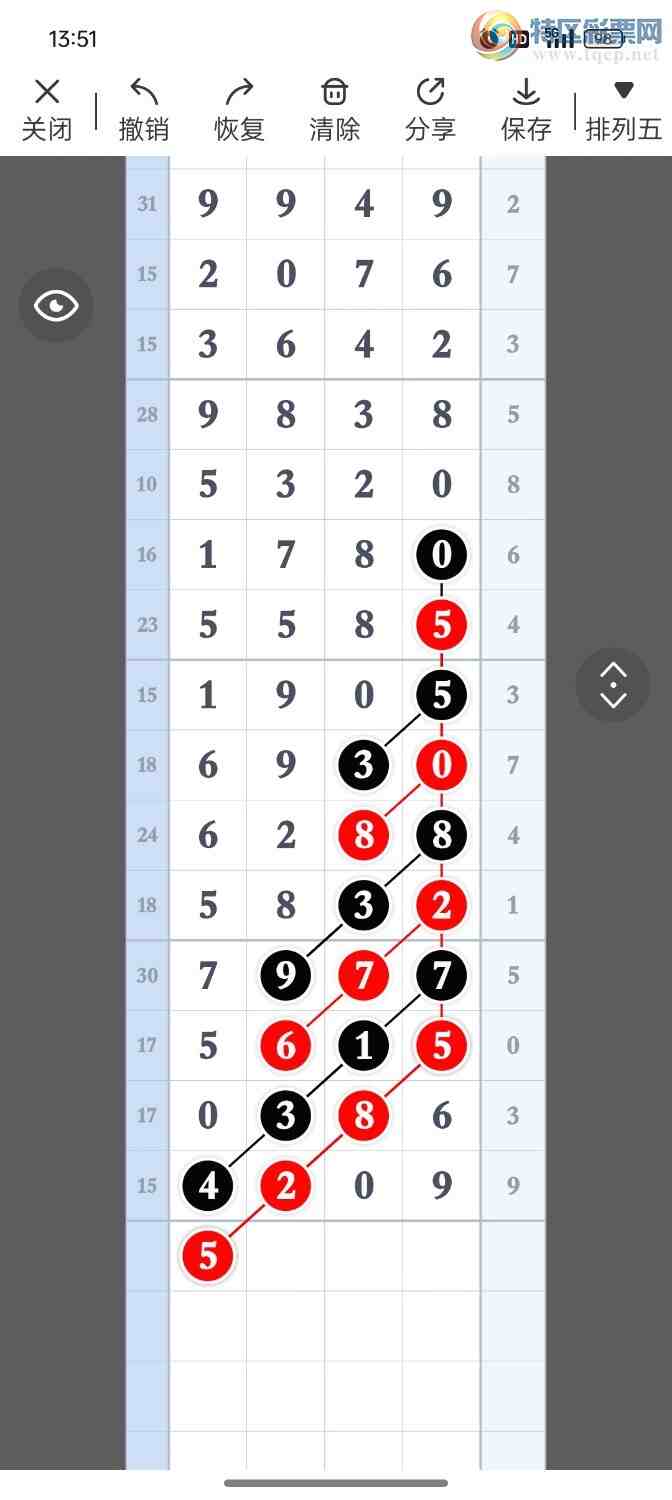Save the chart with 保存
The width and height of the screenshot is (672, 1500).
pyautogui.click(x=526, y=110)
